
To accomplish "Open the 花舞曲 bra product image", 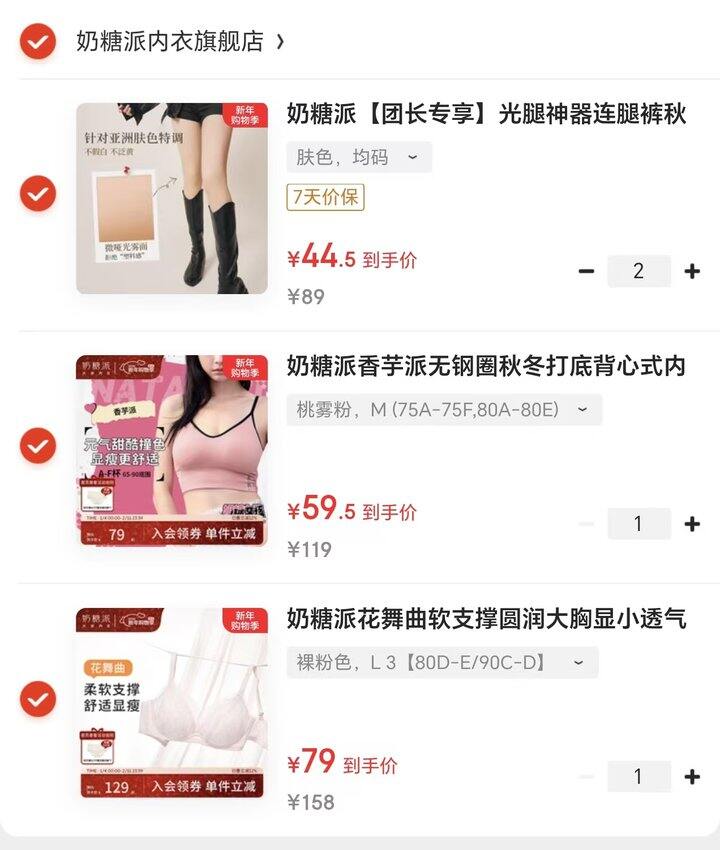I will coord(172,703).
